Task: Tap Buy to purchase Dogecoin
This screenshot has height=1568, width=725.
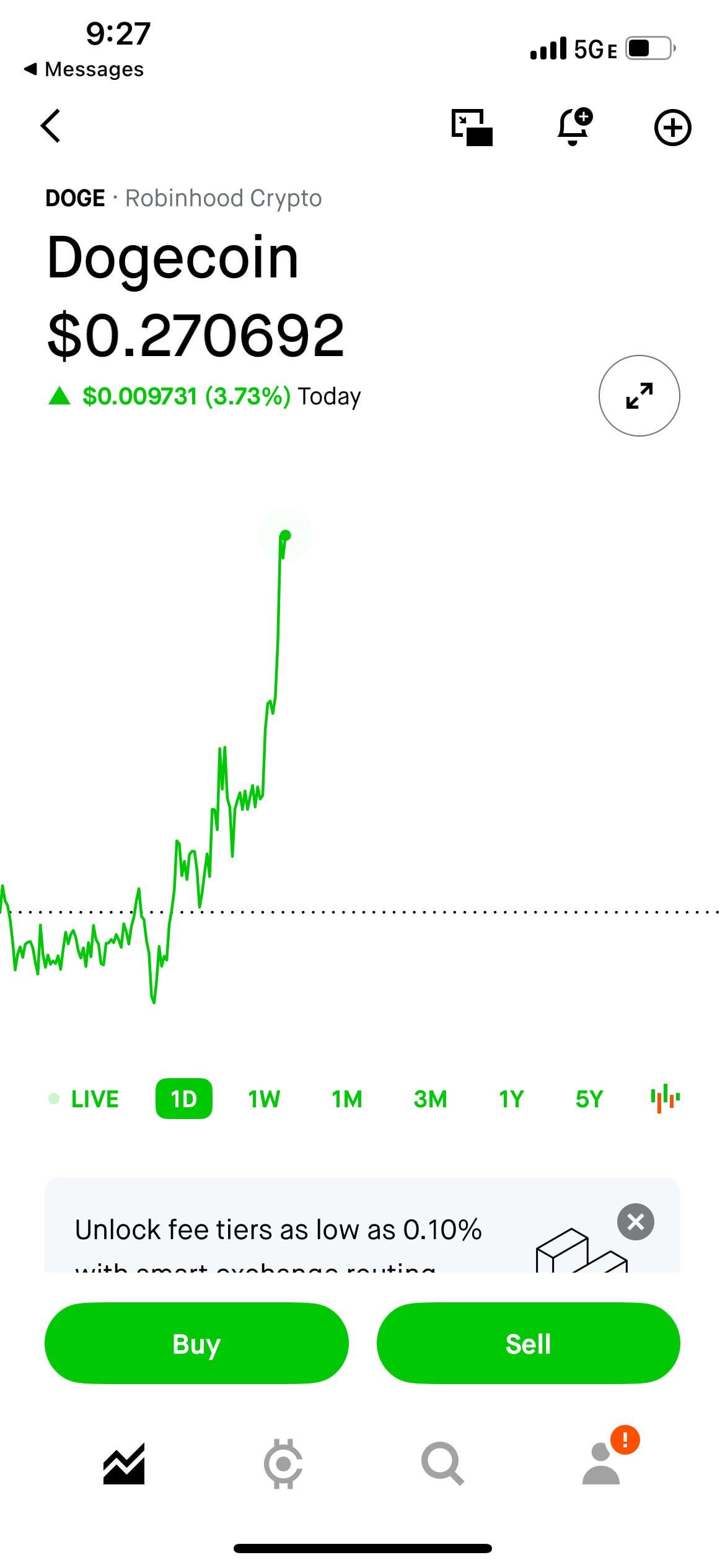Action: pyautogui.click(x=196, y=1343)
